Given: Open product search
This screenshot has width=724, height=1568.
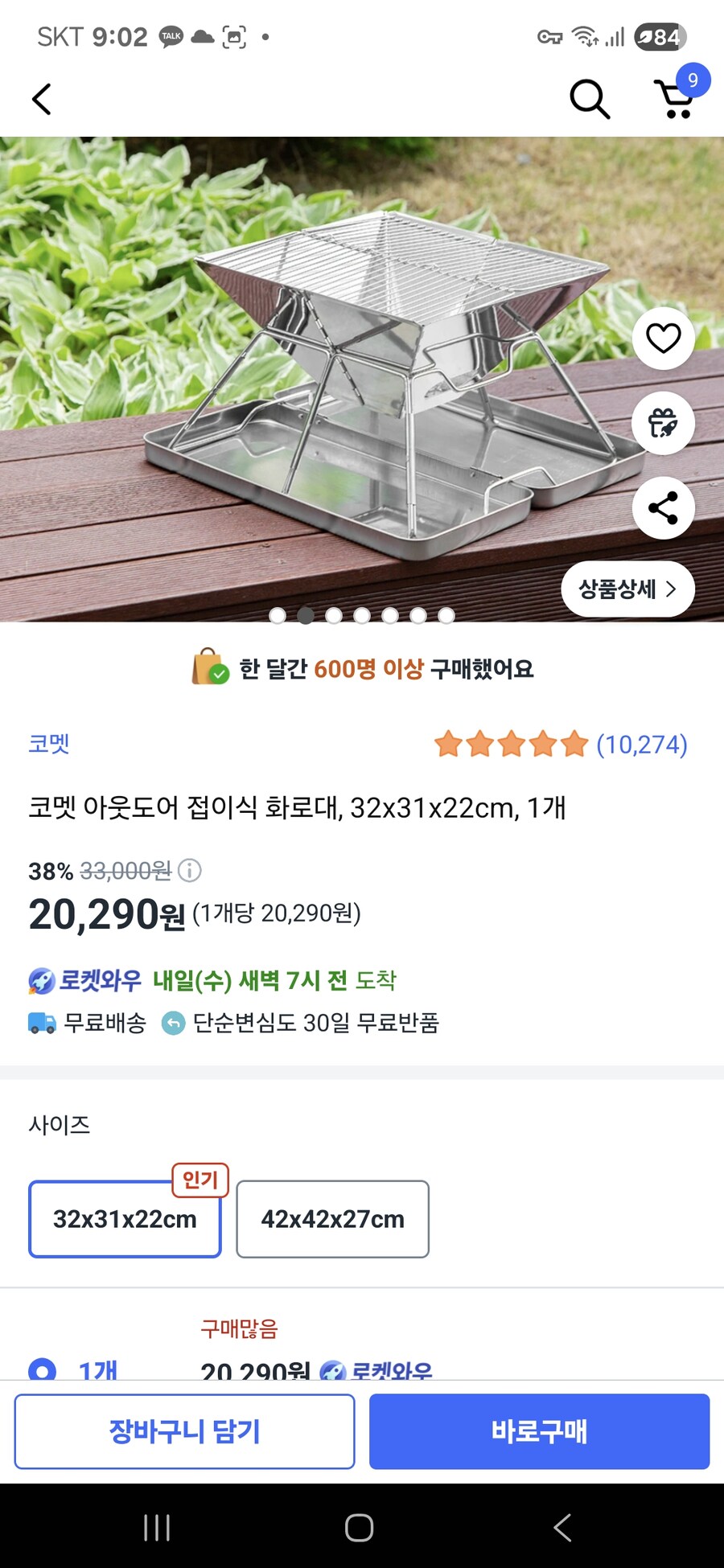Looking at the screenshot, I should pyautogui.click(x=589, y=100).
